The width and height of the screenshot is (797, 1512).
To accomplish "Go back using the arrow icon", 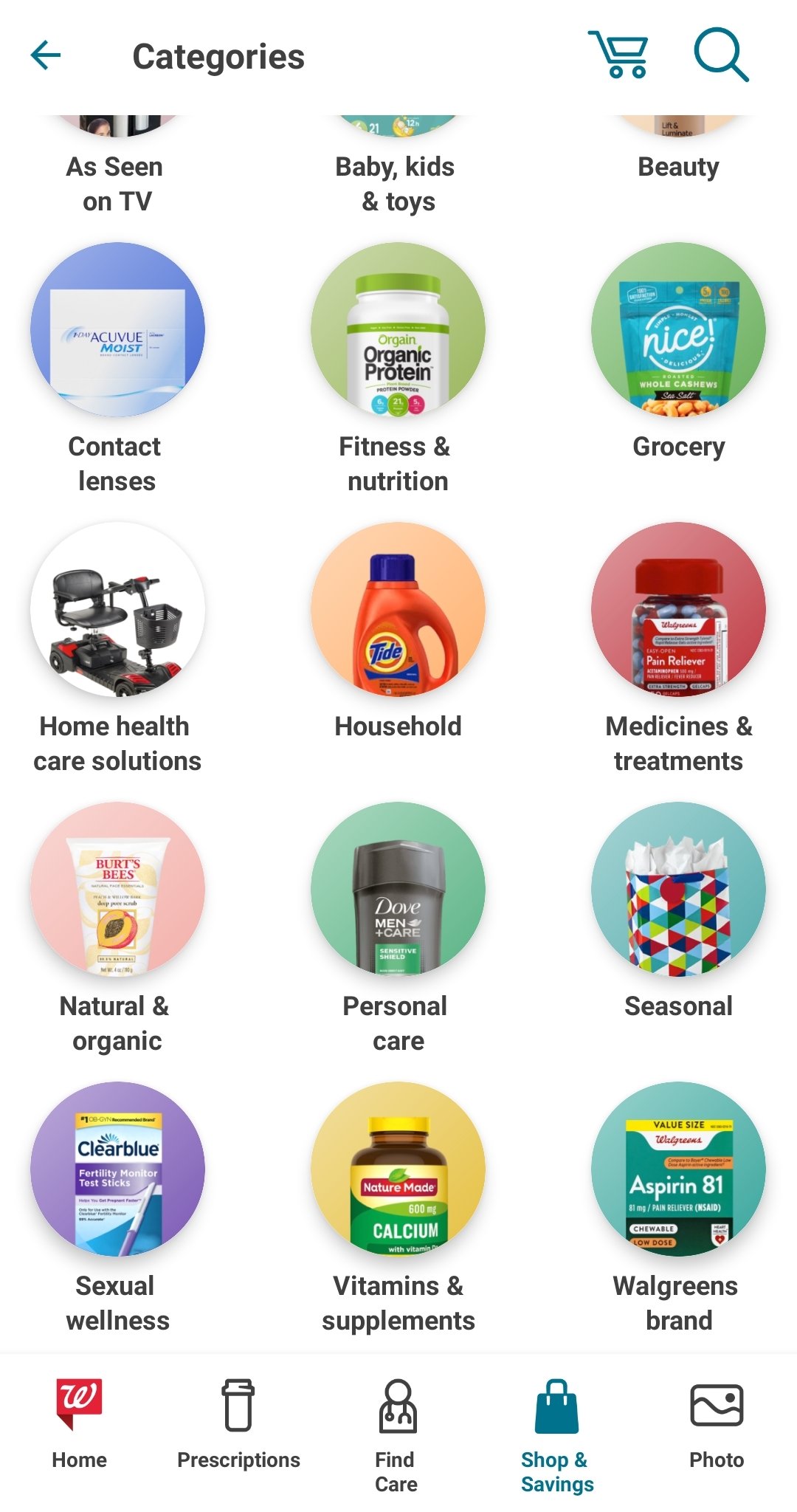I will (46, 55).
